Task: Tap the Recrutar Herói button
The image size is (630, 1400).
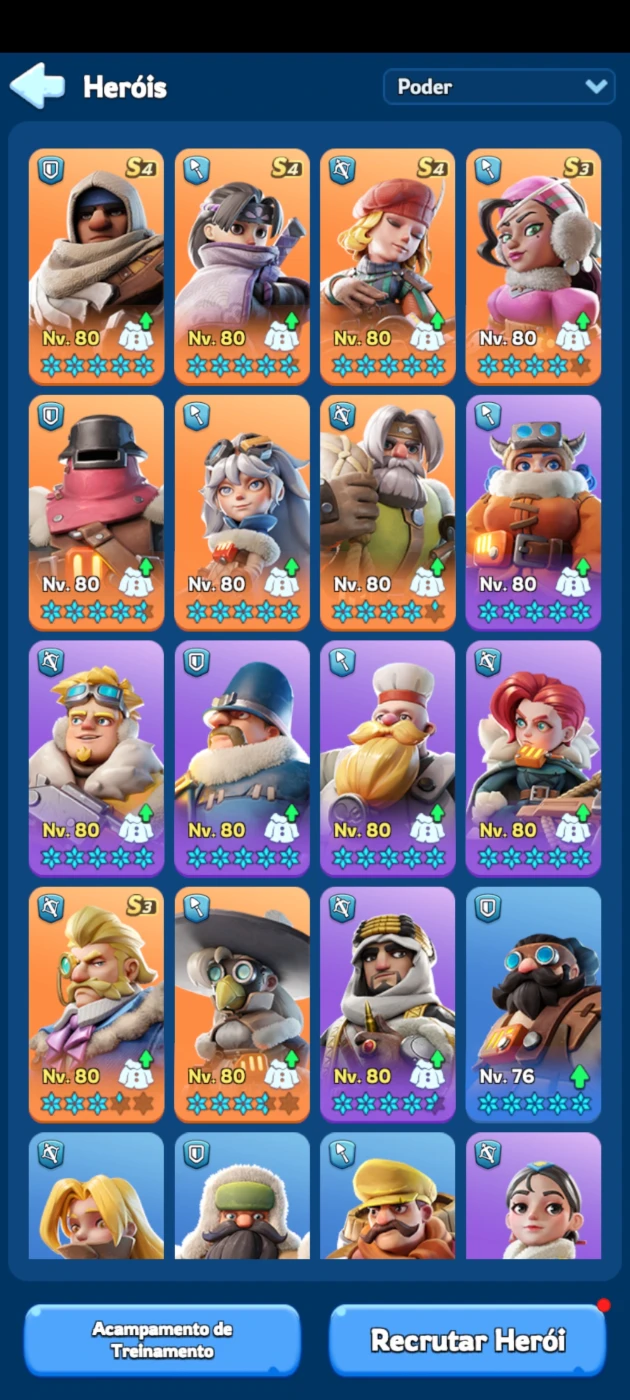Action: point(468,1340)
